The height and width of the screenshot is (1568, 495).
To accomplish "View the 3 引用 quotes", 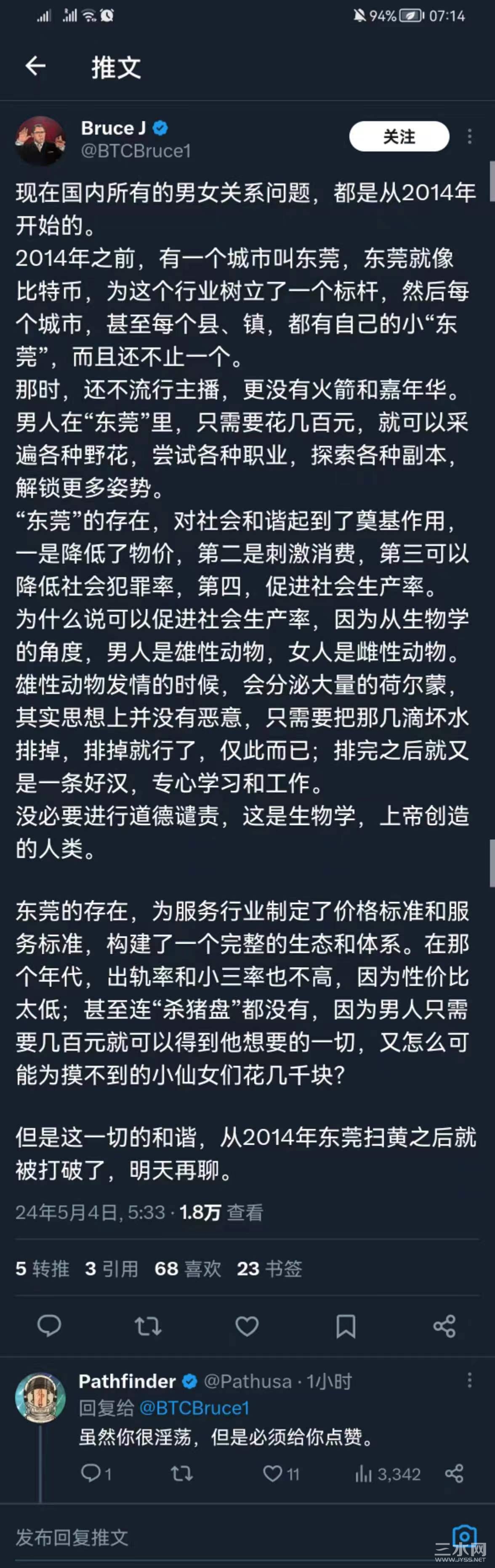I will [112, 1268].
